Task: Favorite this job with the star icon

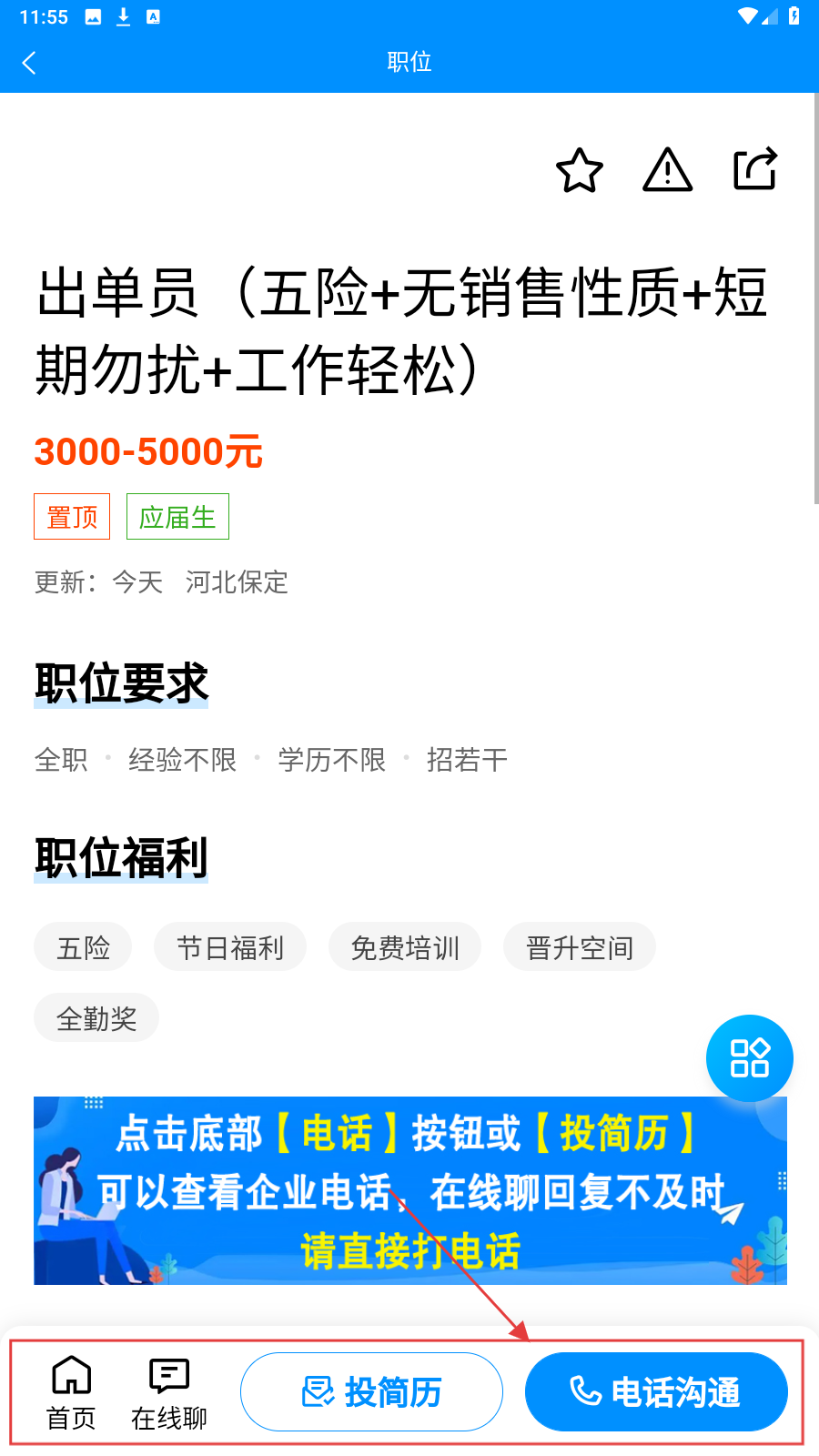Action: click(x=579, y=169)
